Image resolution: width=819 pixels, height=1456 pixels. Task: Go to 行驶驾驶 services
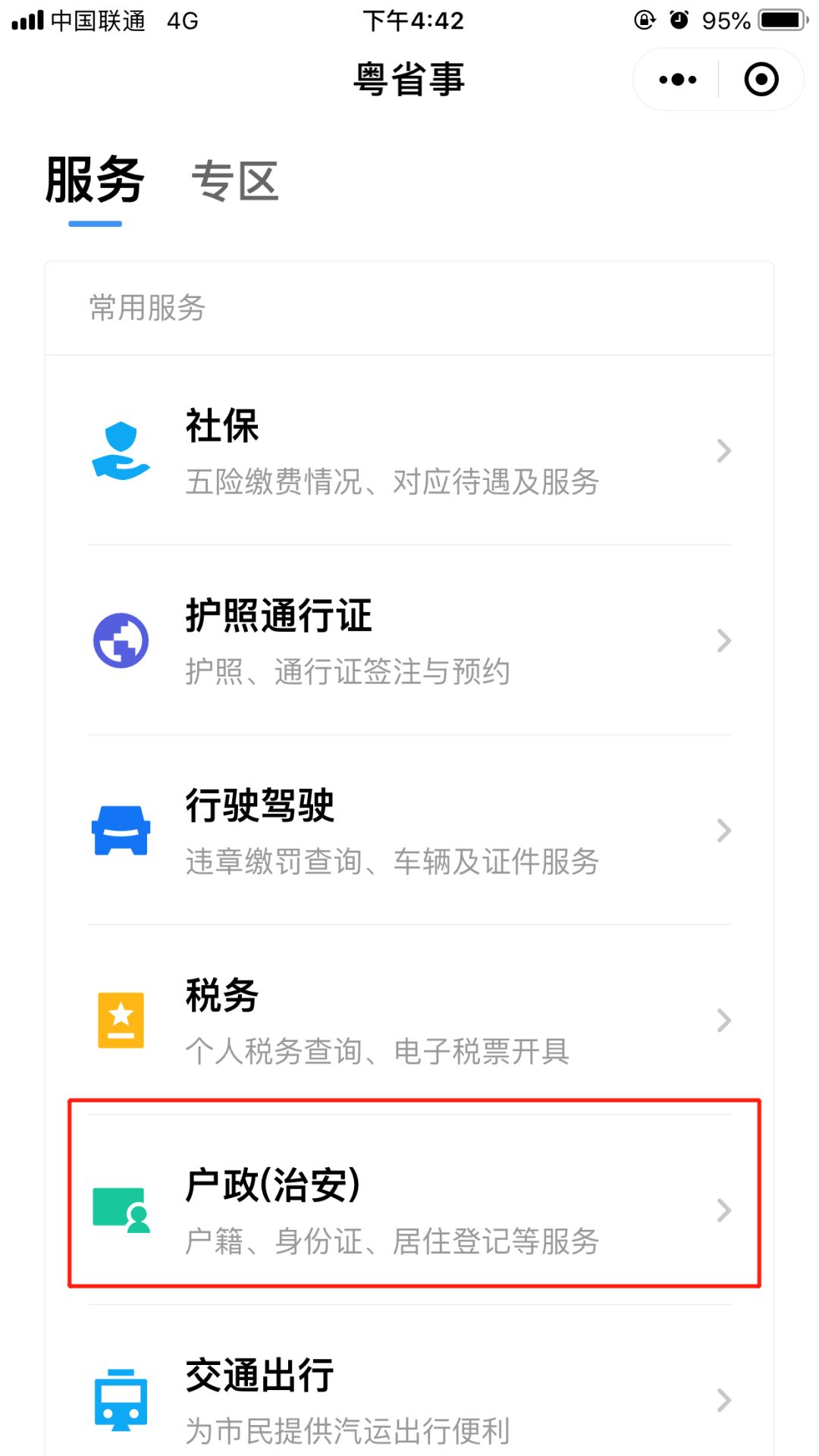409,830
